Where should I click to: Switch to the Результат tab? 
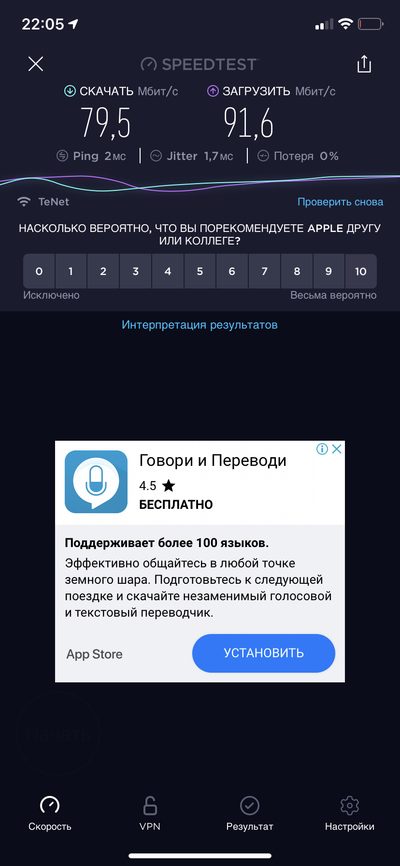tap(250, 814)
